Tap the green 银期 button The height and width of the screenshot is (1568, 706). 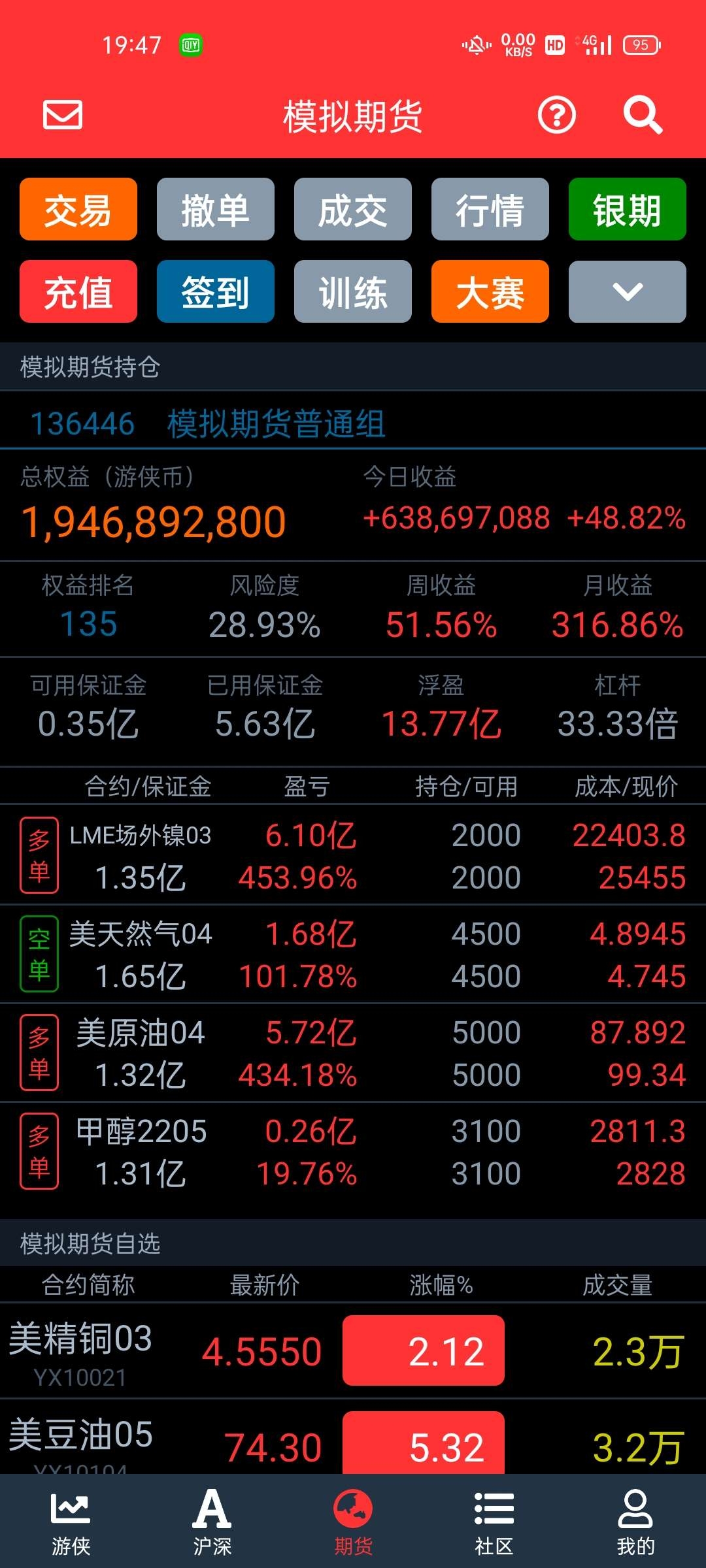coord(628,209)
